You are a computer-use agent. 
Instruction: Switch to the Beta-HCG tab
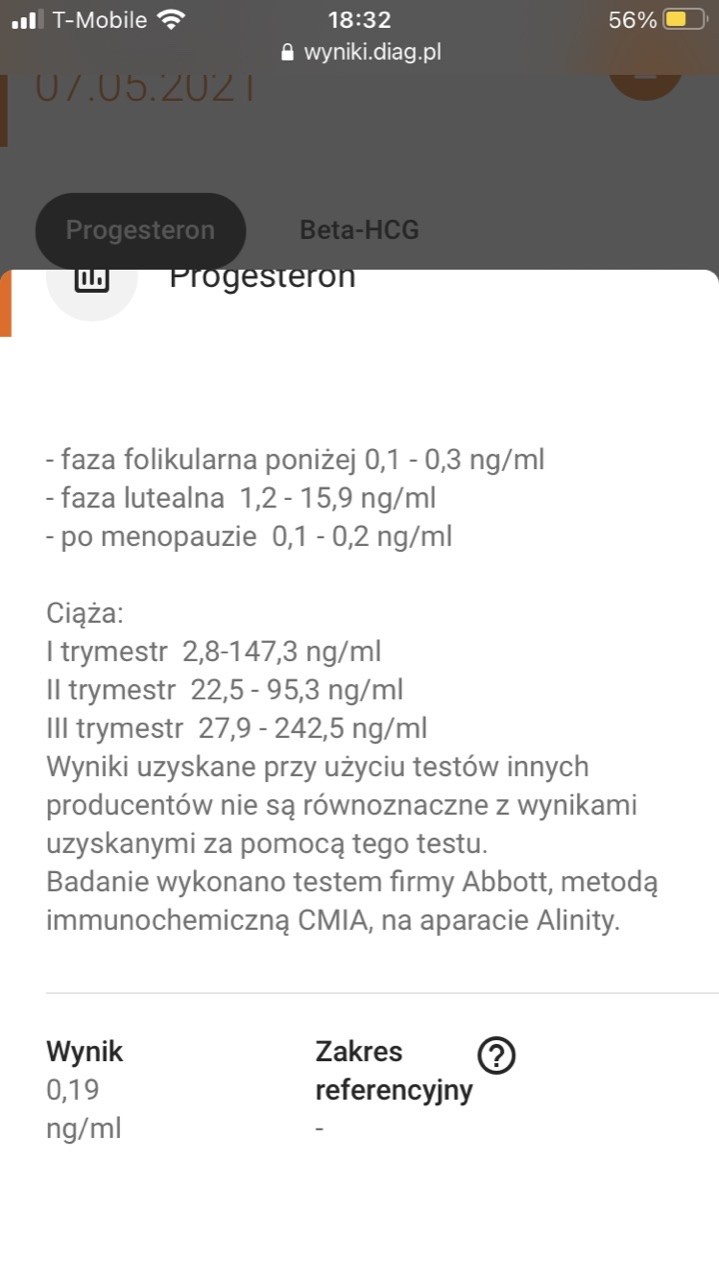(359, 230)
